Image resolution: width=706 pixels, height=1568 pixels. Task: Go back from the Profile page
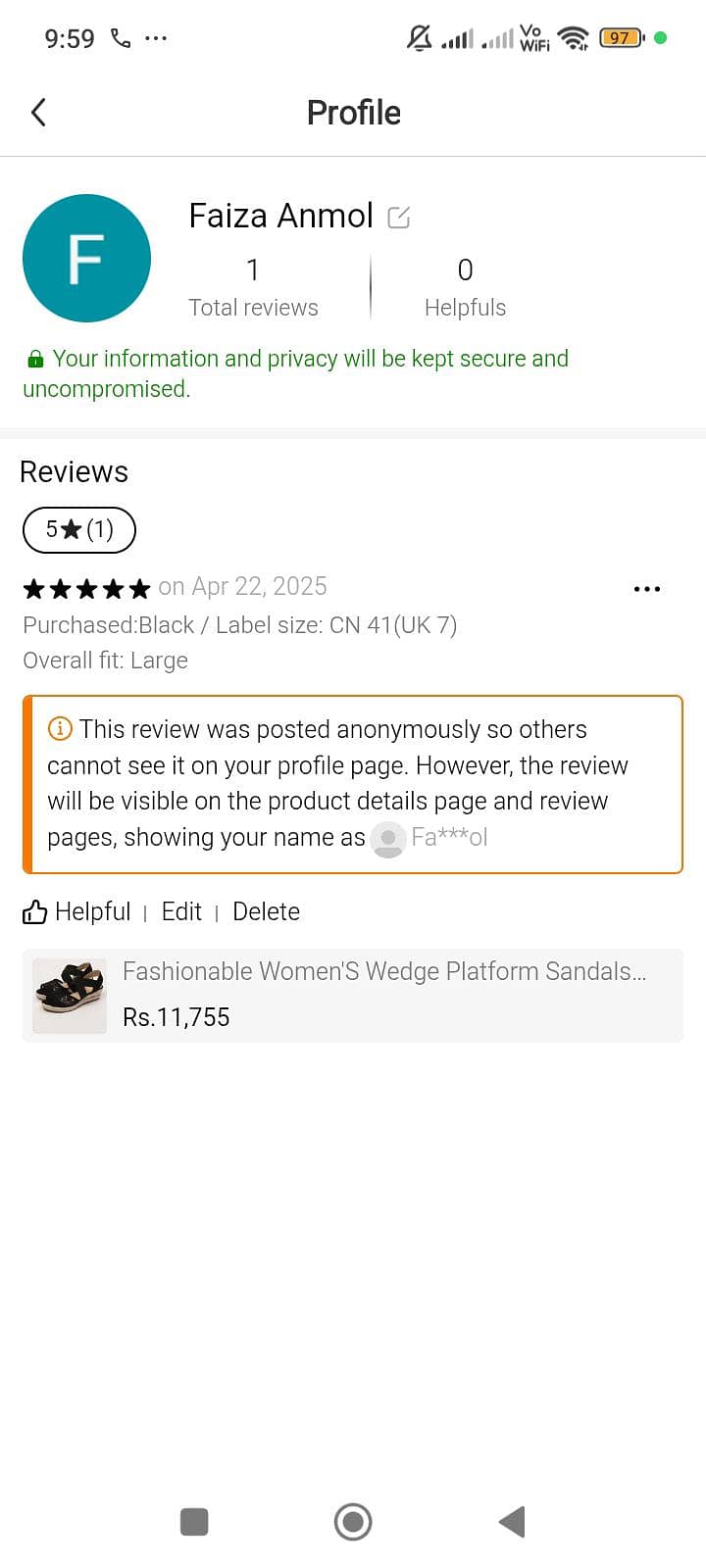(39, 113)
